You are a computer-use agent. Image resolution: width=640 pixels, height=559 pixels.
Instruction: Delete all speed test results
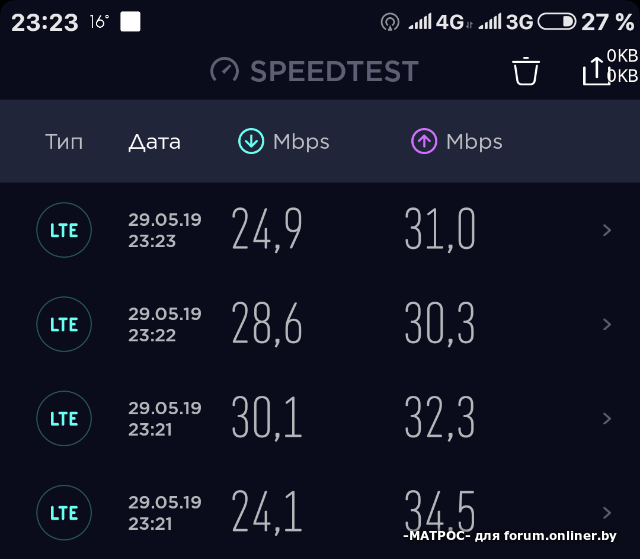tap(526, 72)
